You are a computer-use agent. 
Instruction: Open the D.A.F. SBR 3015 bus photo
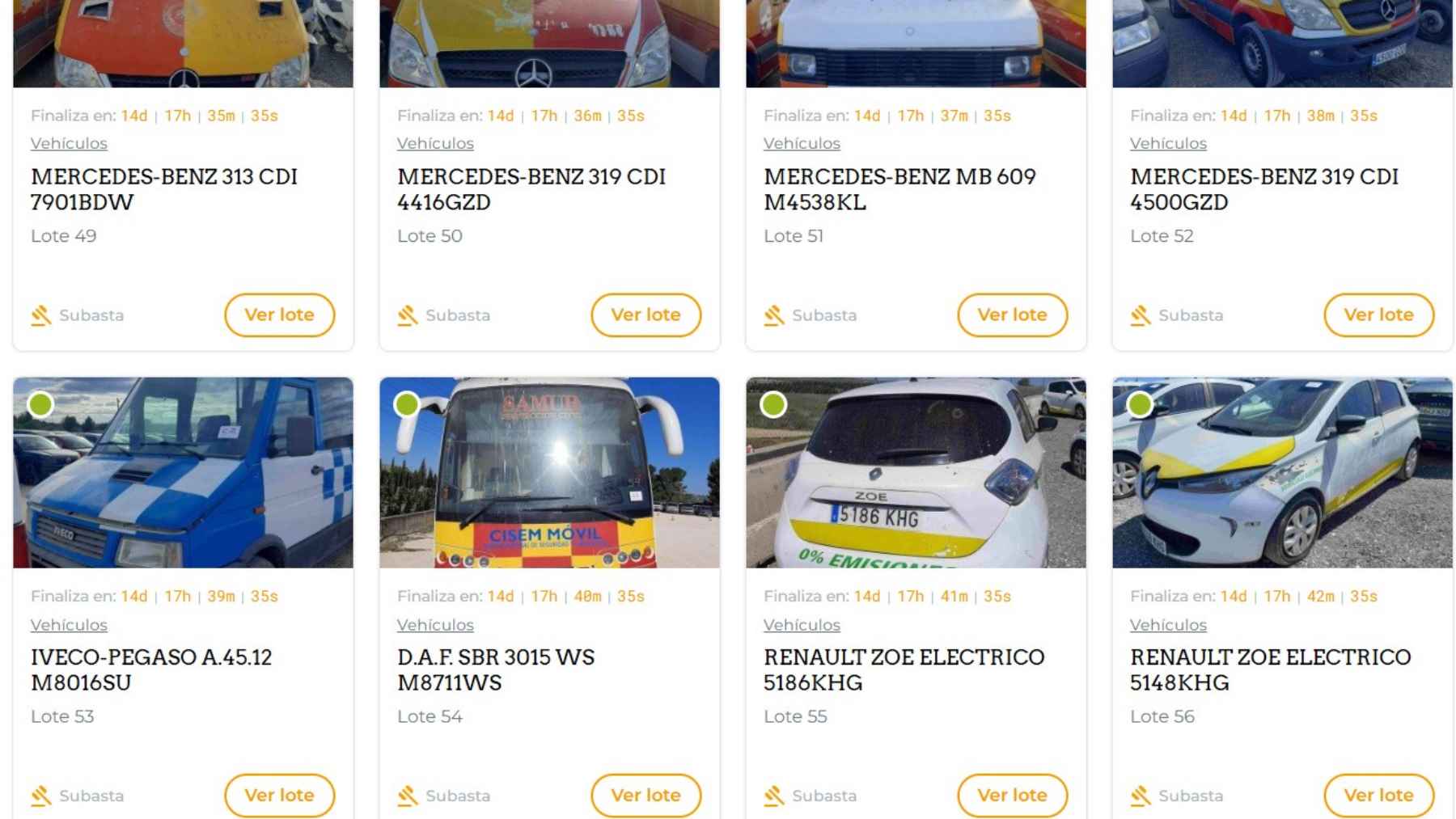coord(549,473)
